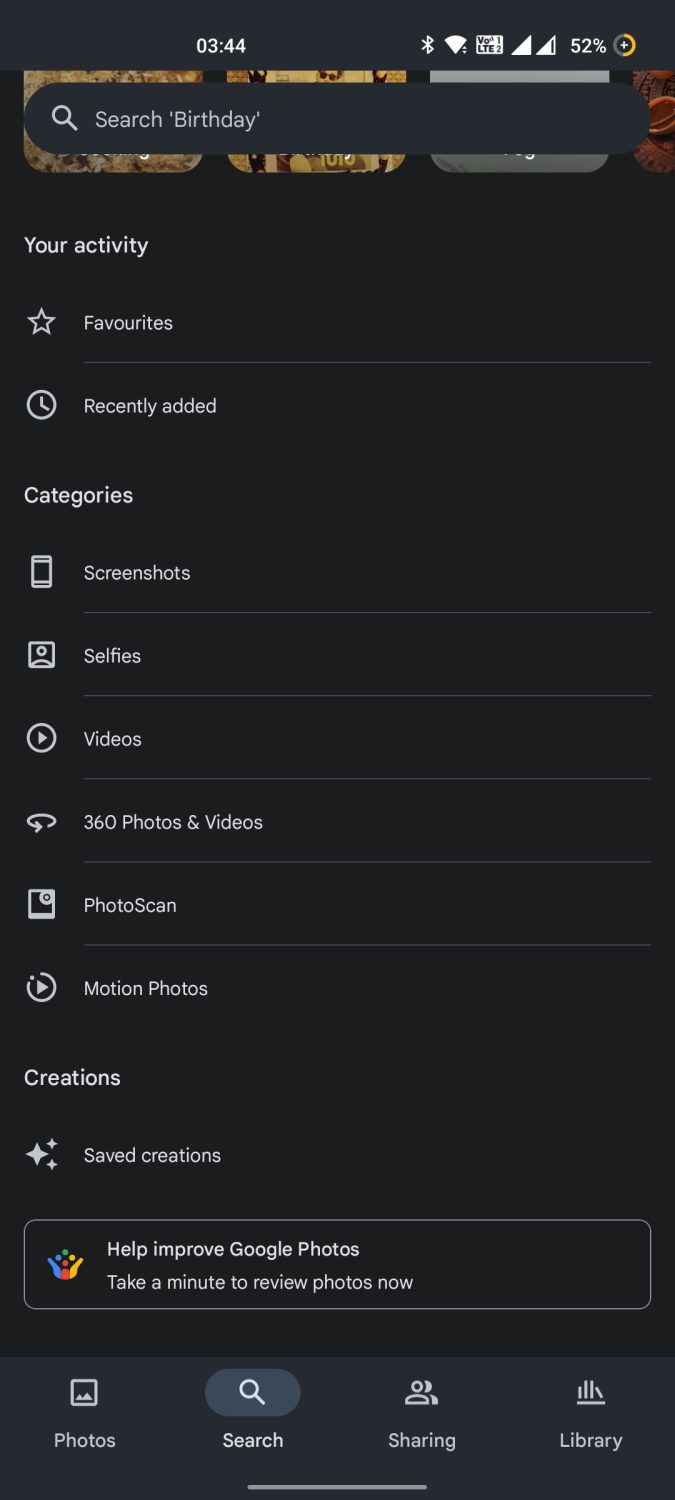The image size is (675, 1500).
Task: Browse the Selfies category
Action: tap(112, 656)
